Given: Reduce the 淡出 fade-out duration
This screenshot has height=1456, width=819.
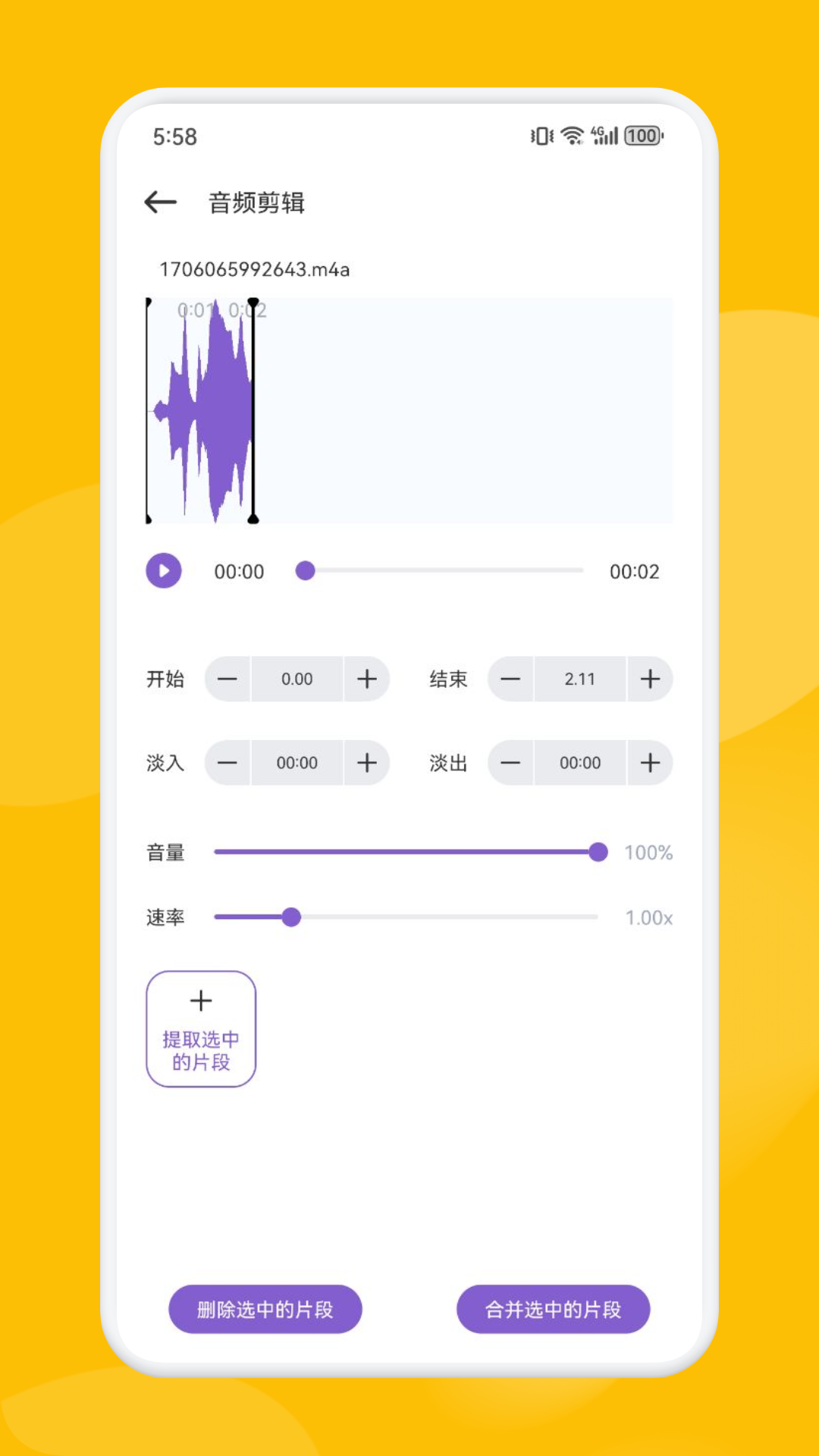Looking at the screenshot, I should click(510, 763).
